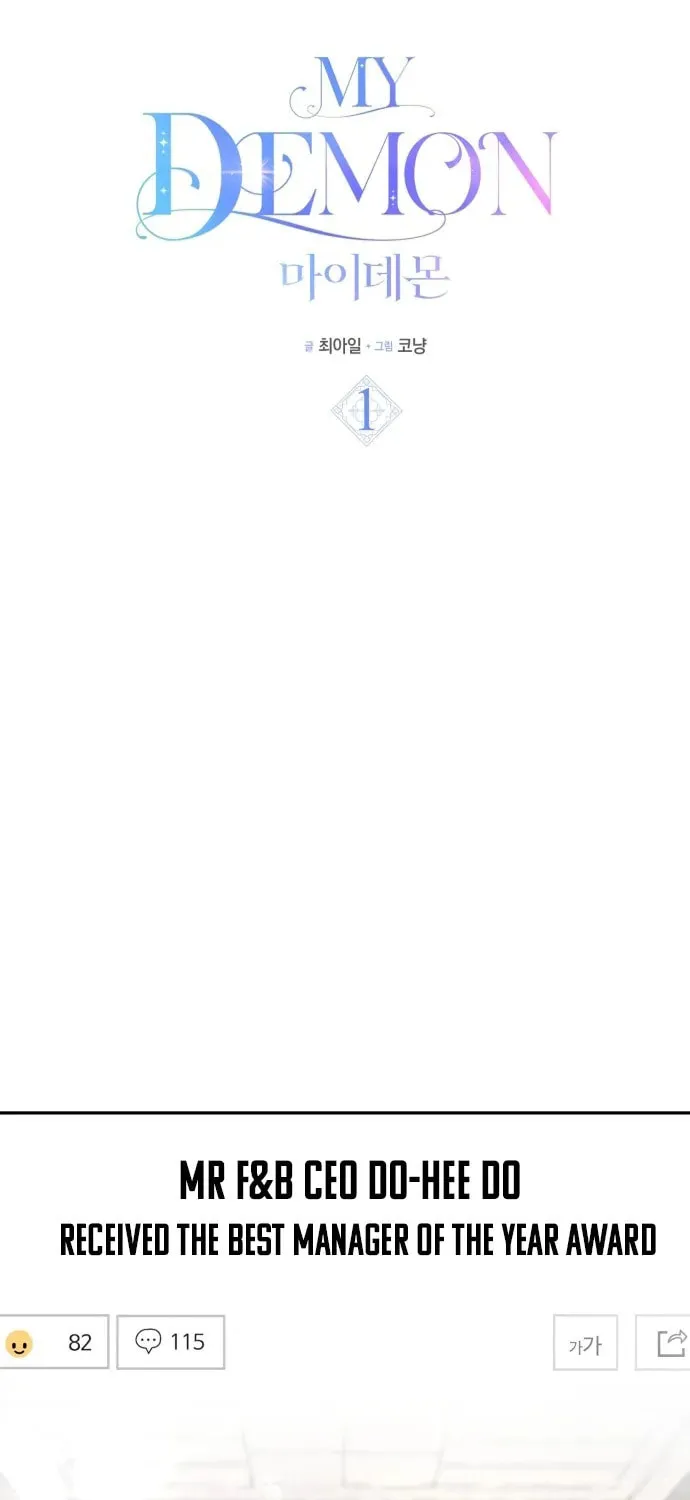This screenshot has width=690, height=1500.
Task: Share this chapter
Action: coord(664,1343)
